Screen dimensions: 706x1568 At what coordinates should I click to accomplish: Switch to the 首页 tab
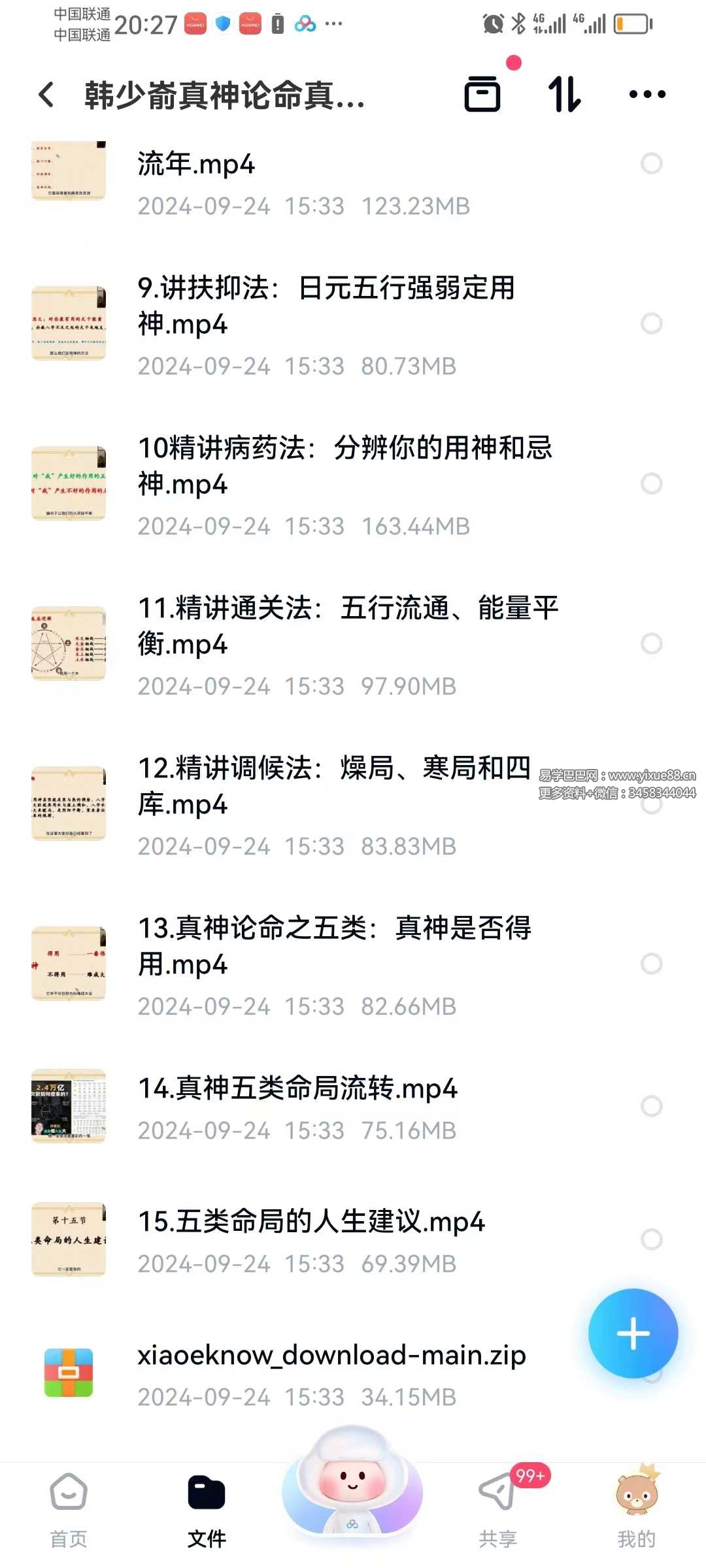point(69,1511)
